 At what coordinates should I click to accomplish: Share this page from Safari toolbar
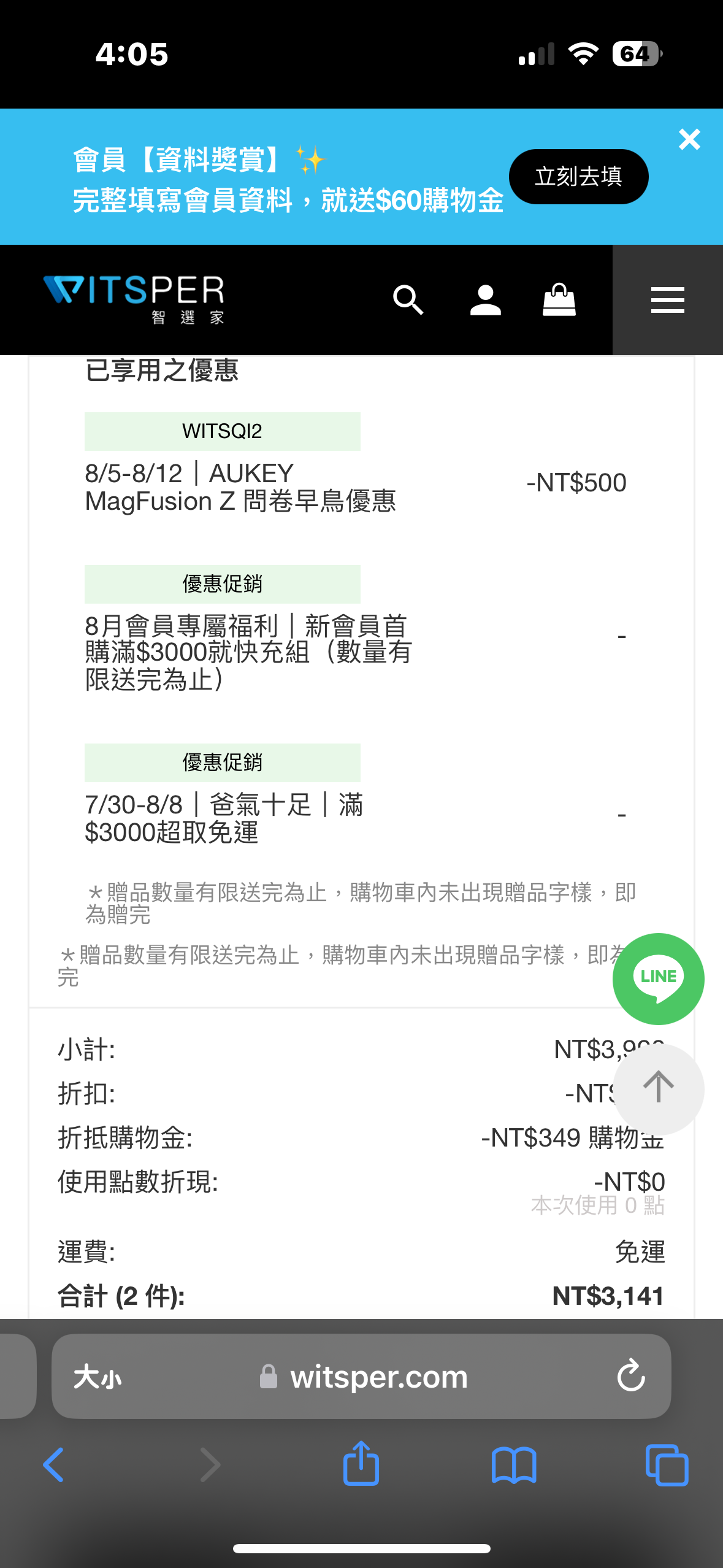pyautogui.click(x=361, y=1463)
